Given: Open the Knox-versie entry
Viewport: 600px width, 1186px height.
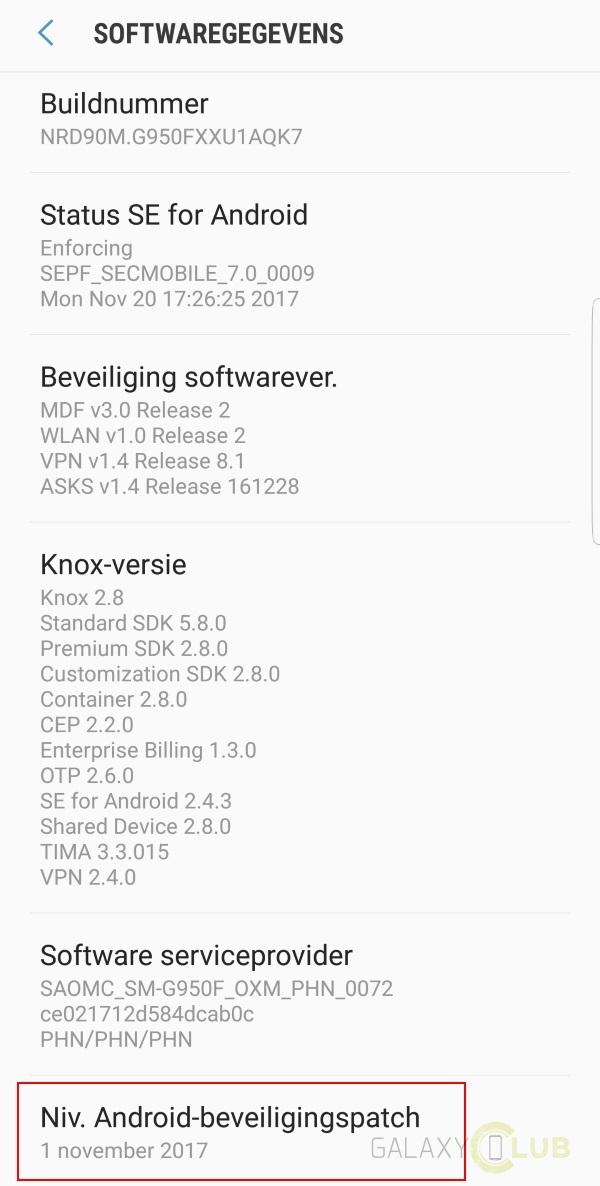Looking at the screenshot, I should click(x=300, y=718).
